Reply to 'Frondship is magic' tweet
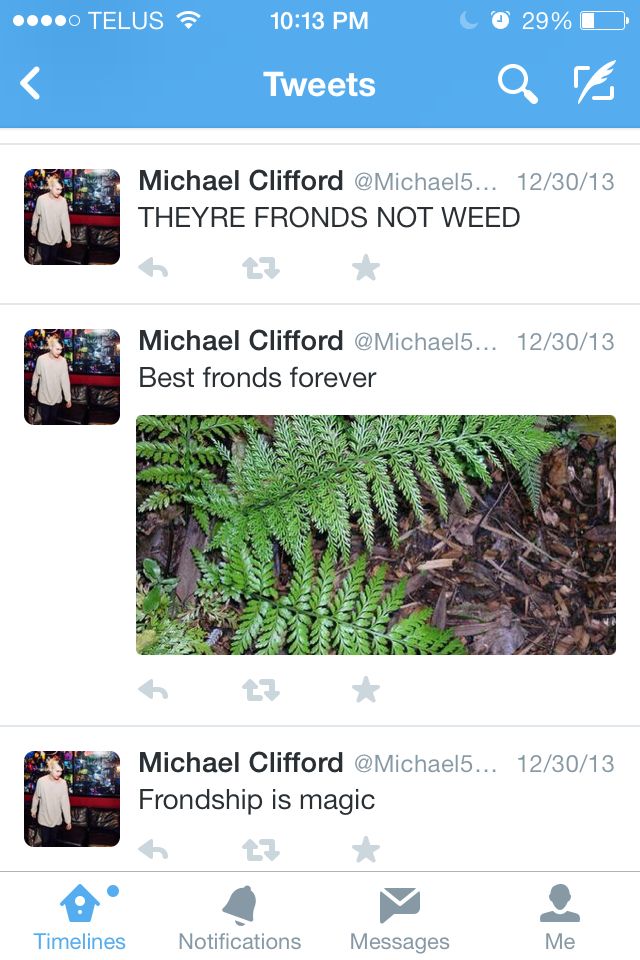This screenshot has width=640, height=960. pos(153,850)
